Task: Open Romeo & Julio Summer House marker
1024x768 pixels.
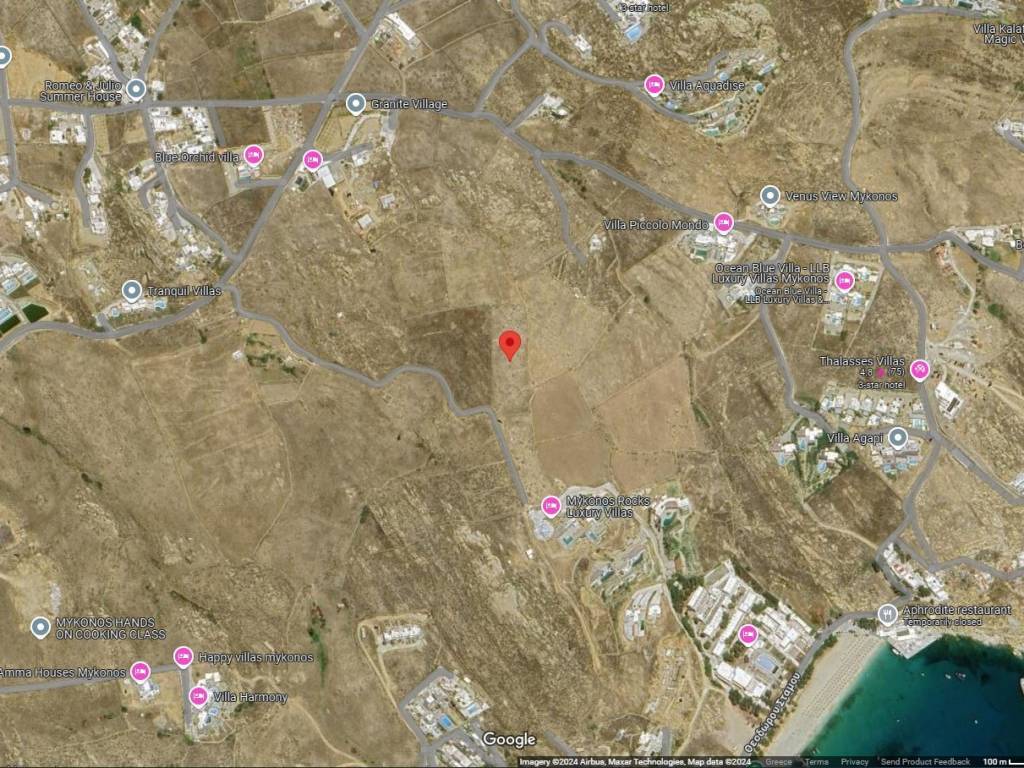Action: coord(136,90)
